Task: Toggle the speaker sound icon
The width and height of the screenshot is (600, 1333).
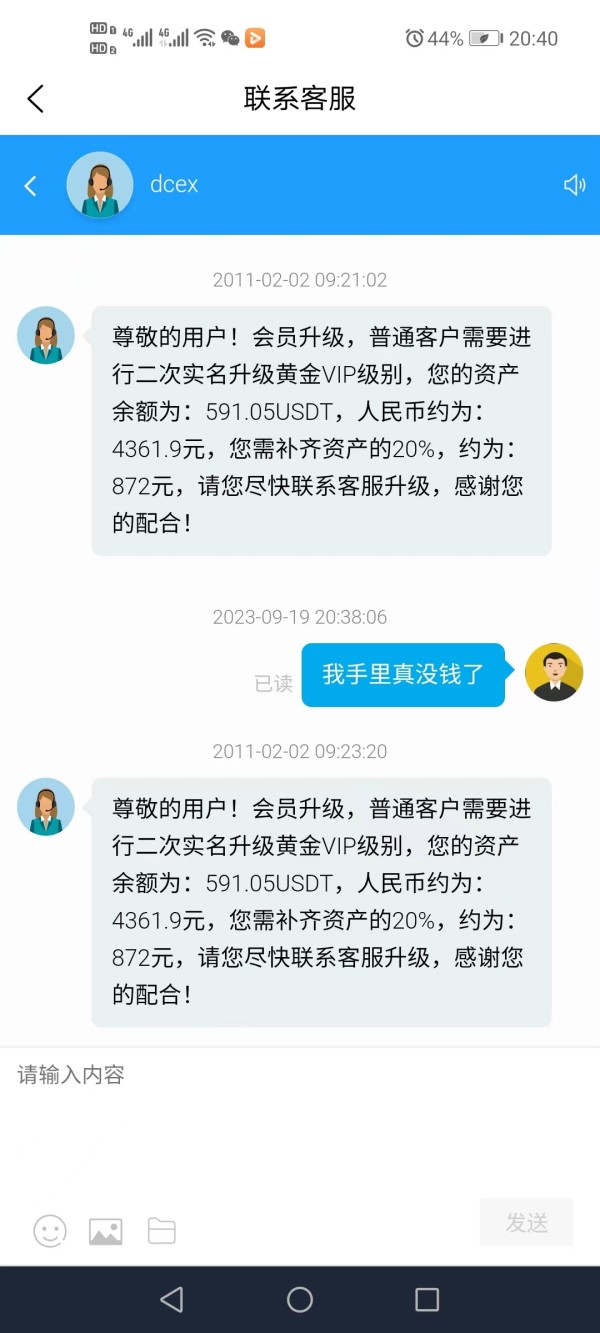Action: [x=574, y=185]
